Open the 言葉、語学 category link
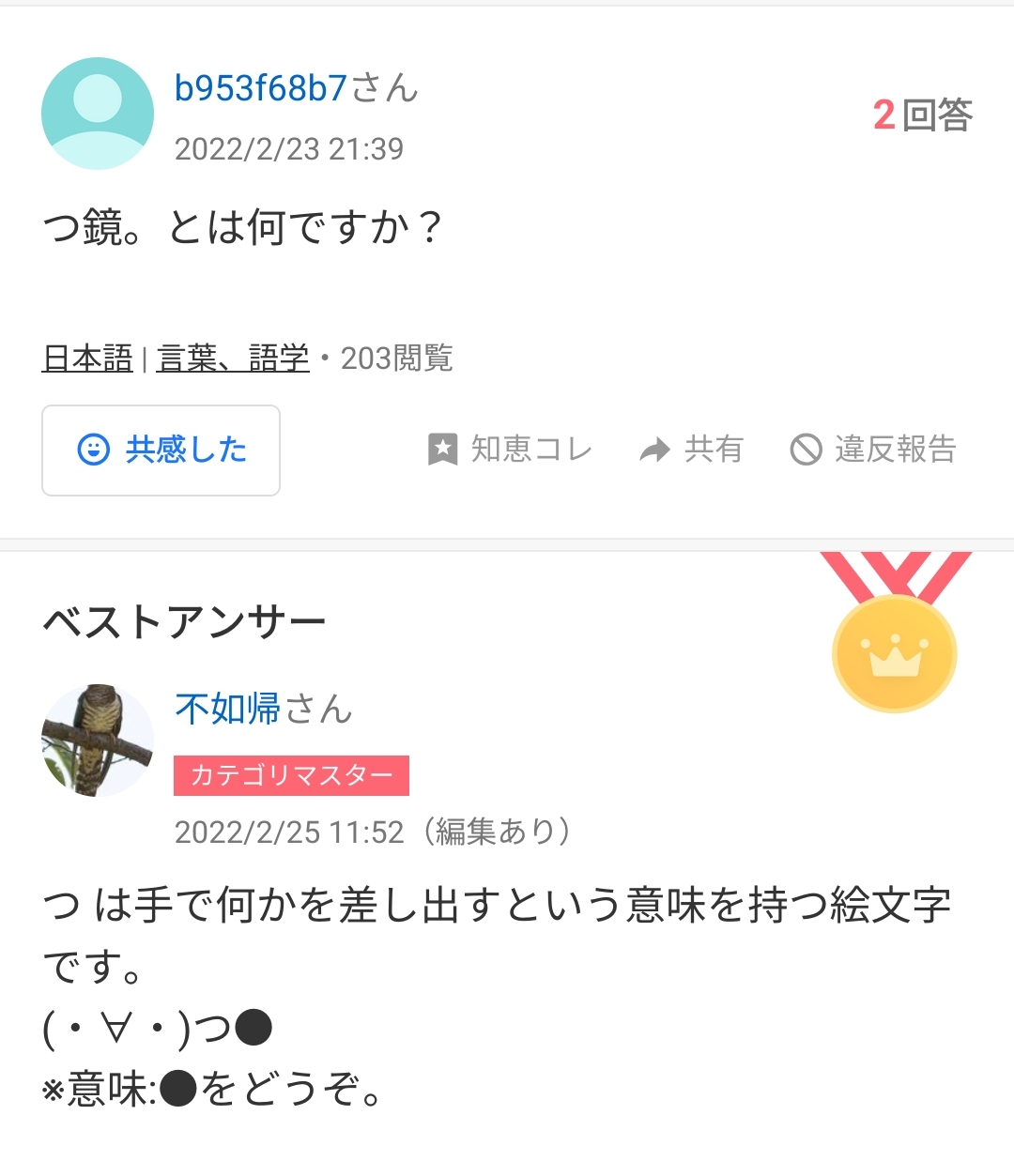The width and height of the screenshot is (1014, 1176). pos(233,359)
